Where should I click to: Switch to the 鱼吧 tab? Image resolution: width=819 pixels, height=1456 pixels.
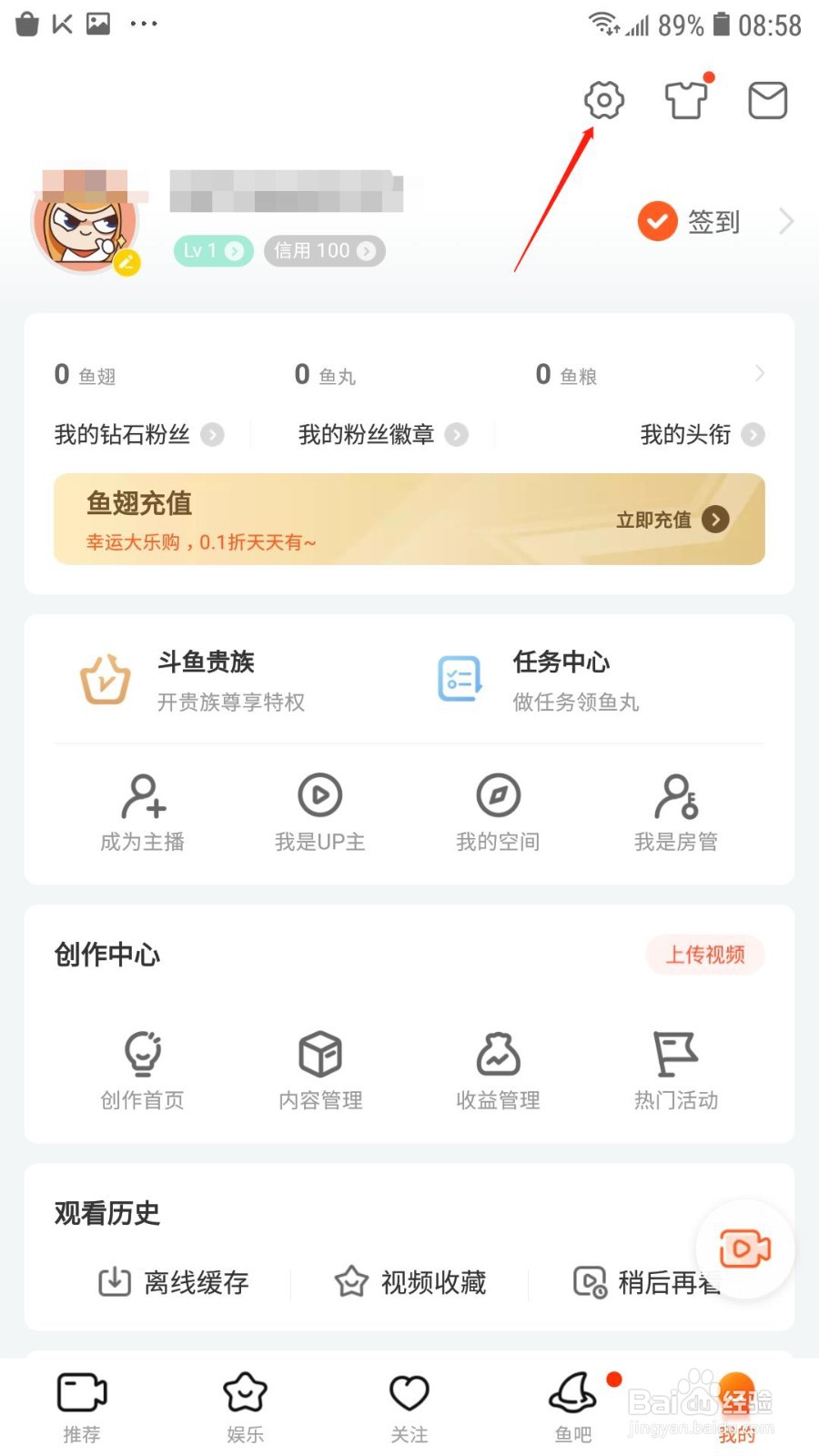(573, 1406)
